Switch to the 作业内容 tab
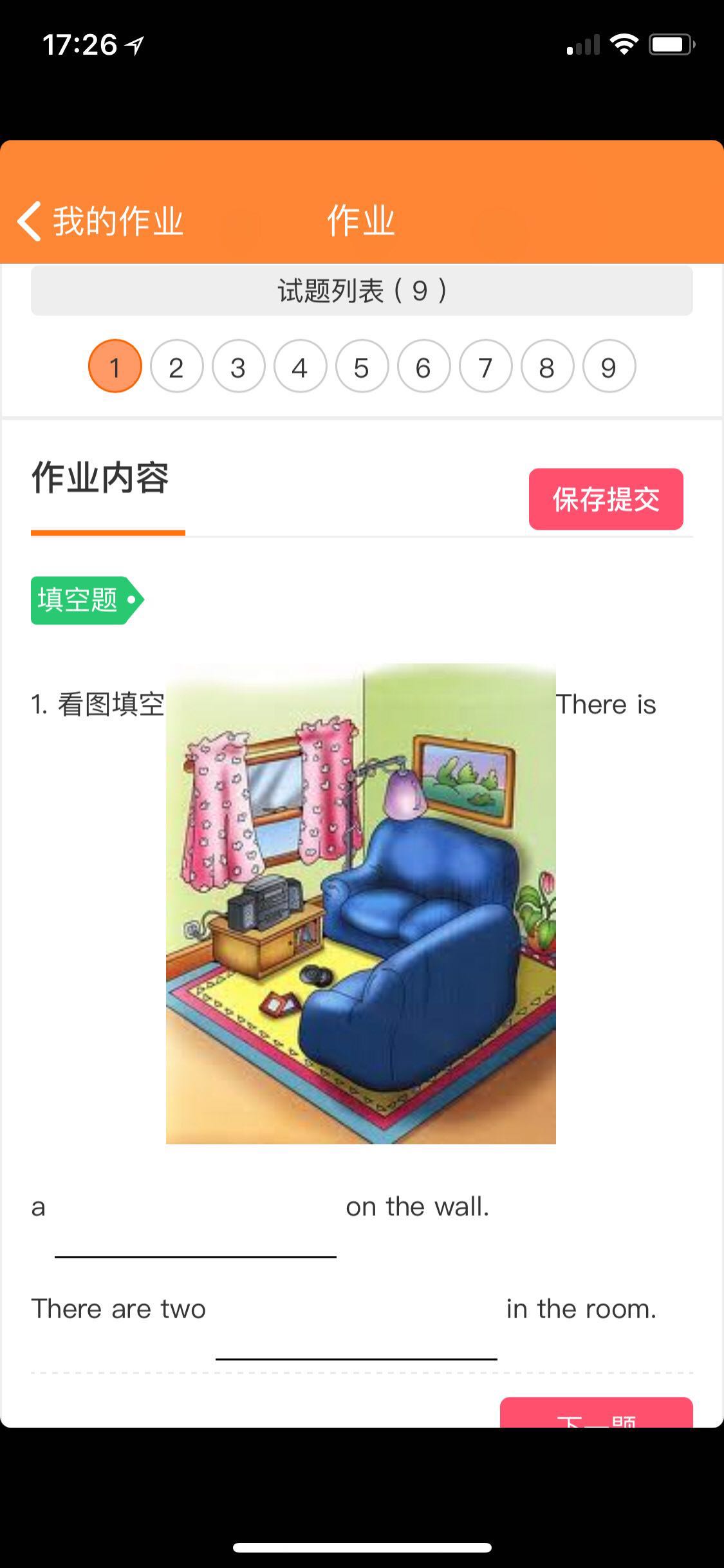The width and height of the screenshot is (724, 1568). click(100, 479)
